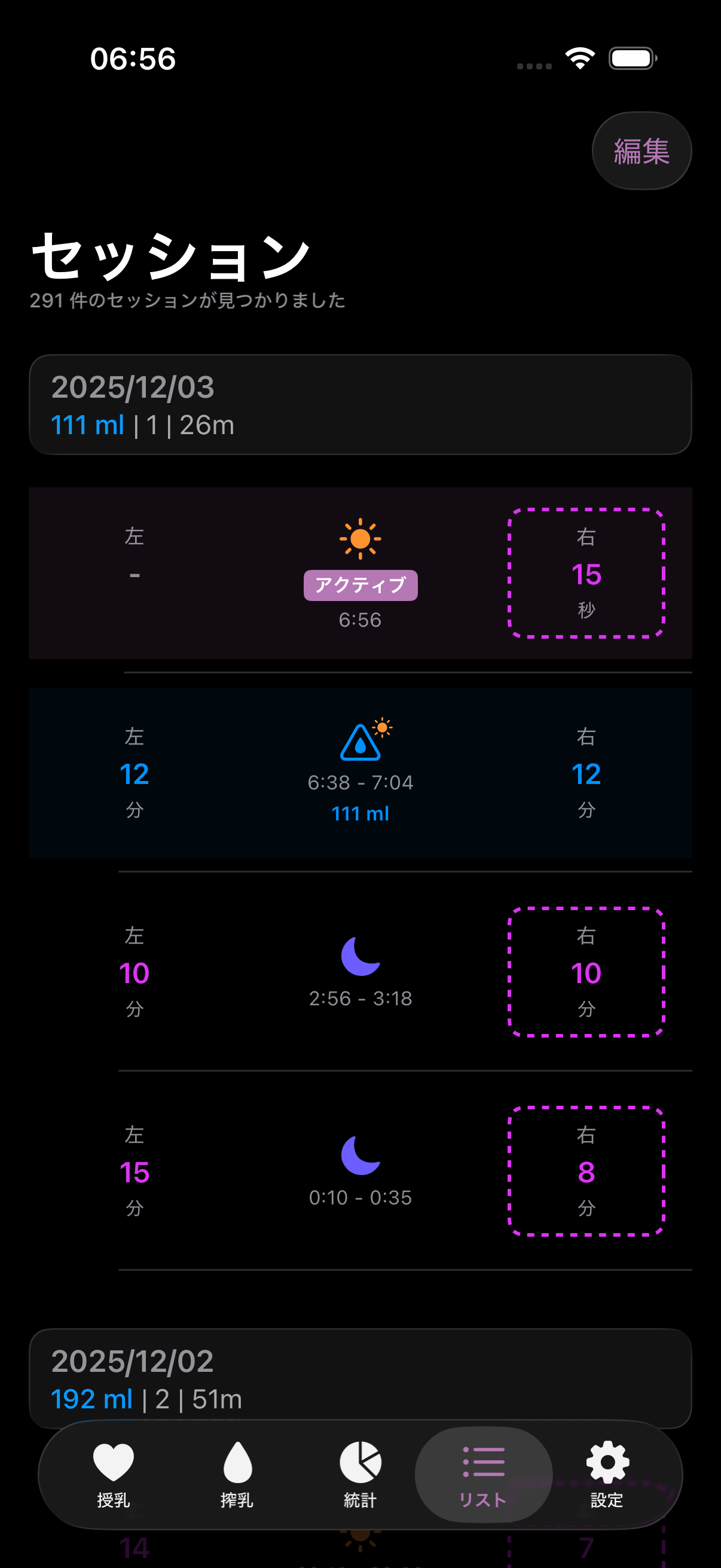721x1568 pixels.
Task: Open the 搾乳 droplet icon
Action: tap(237, 1461)
